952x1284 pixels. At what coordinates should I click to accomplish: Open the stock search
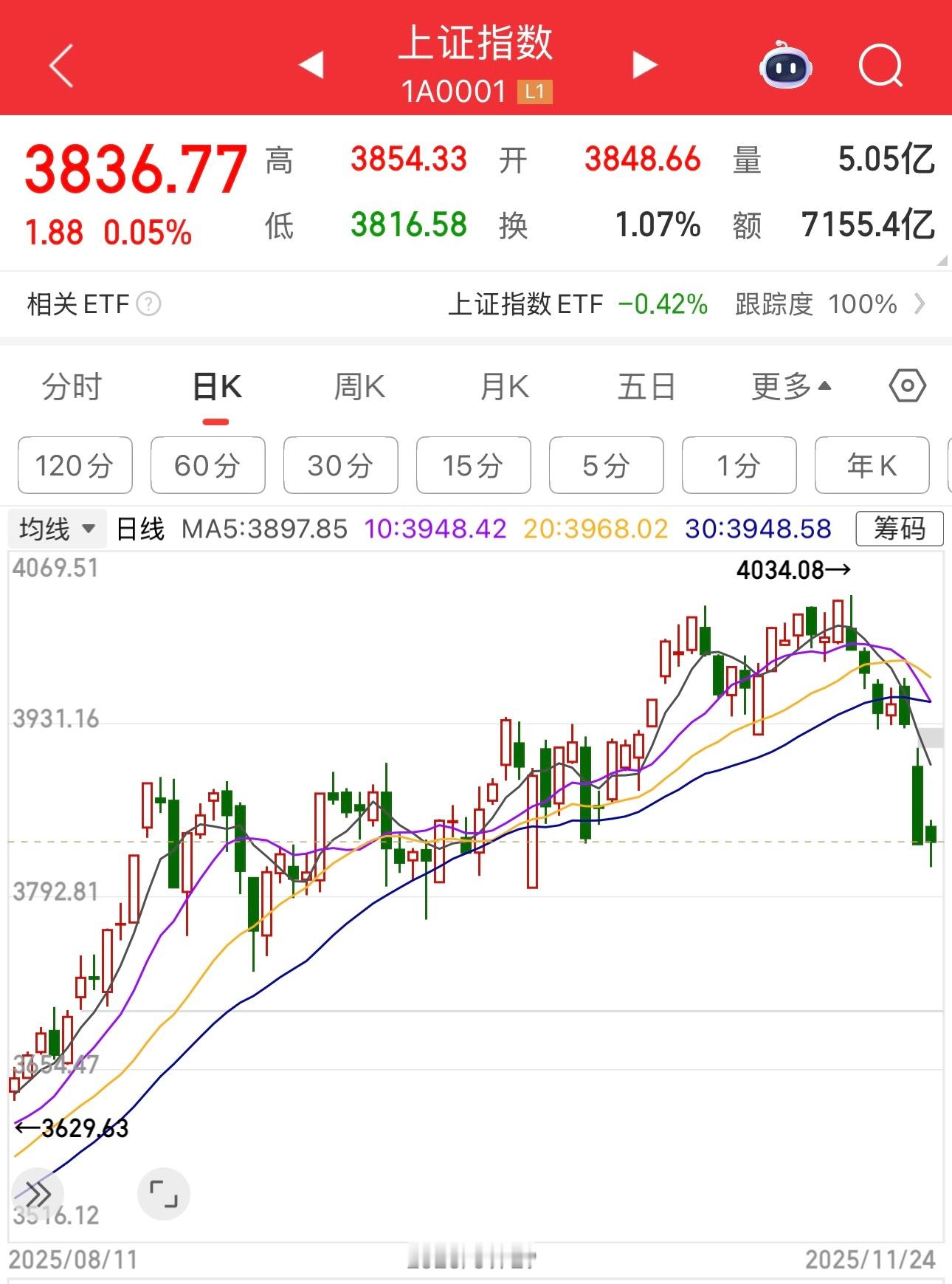pos(880,66)
